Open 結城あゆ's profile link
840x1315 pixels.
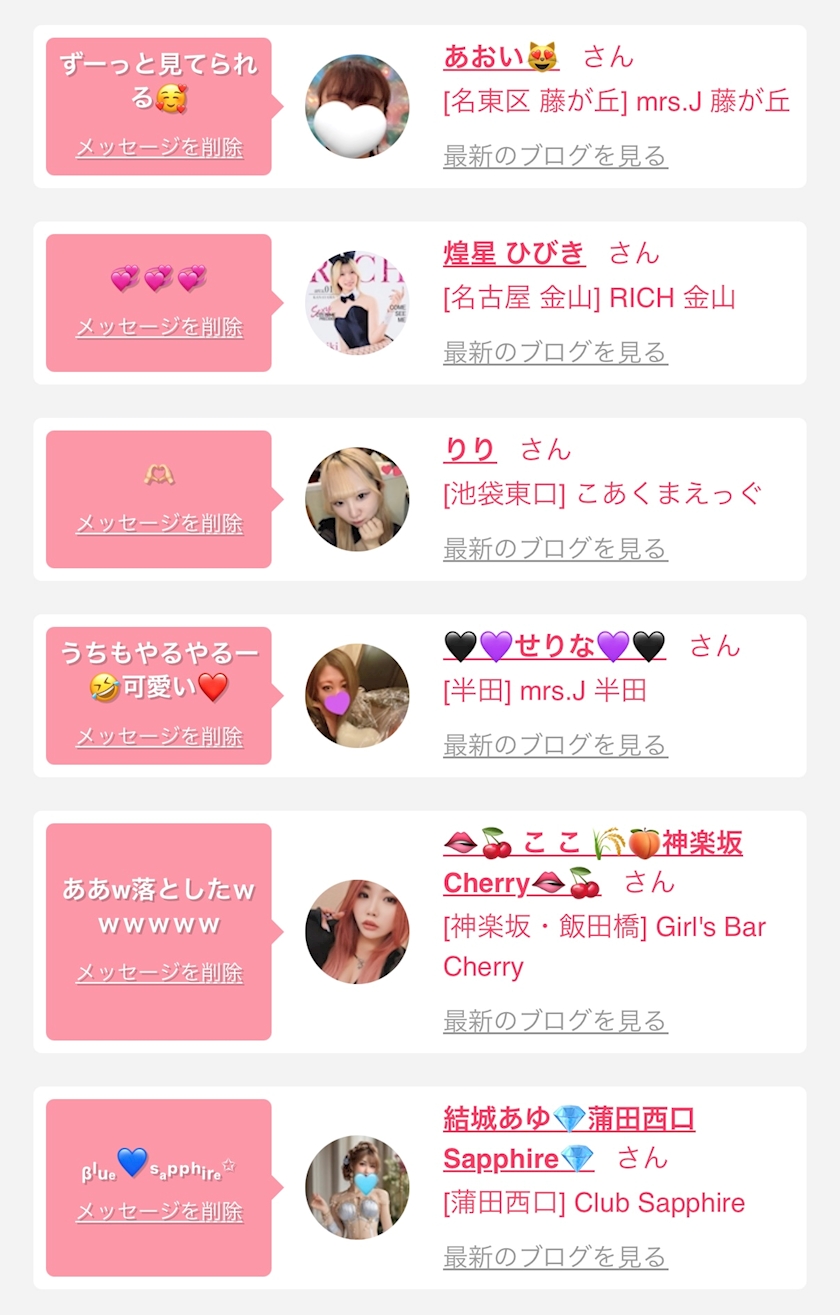(568, 1119)
